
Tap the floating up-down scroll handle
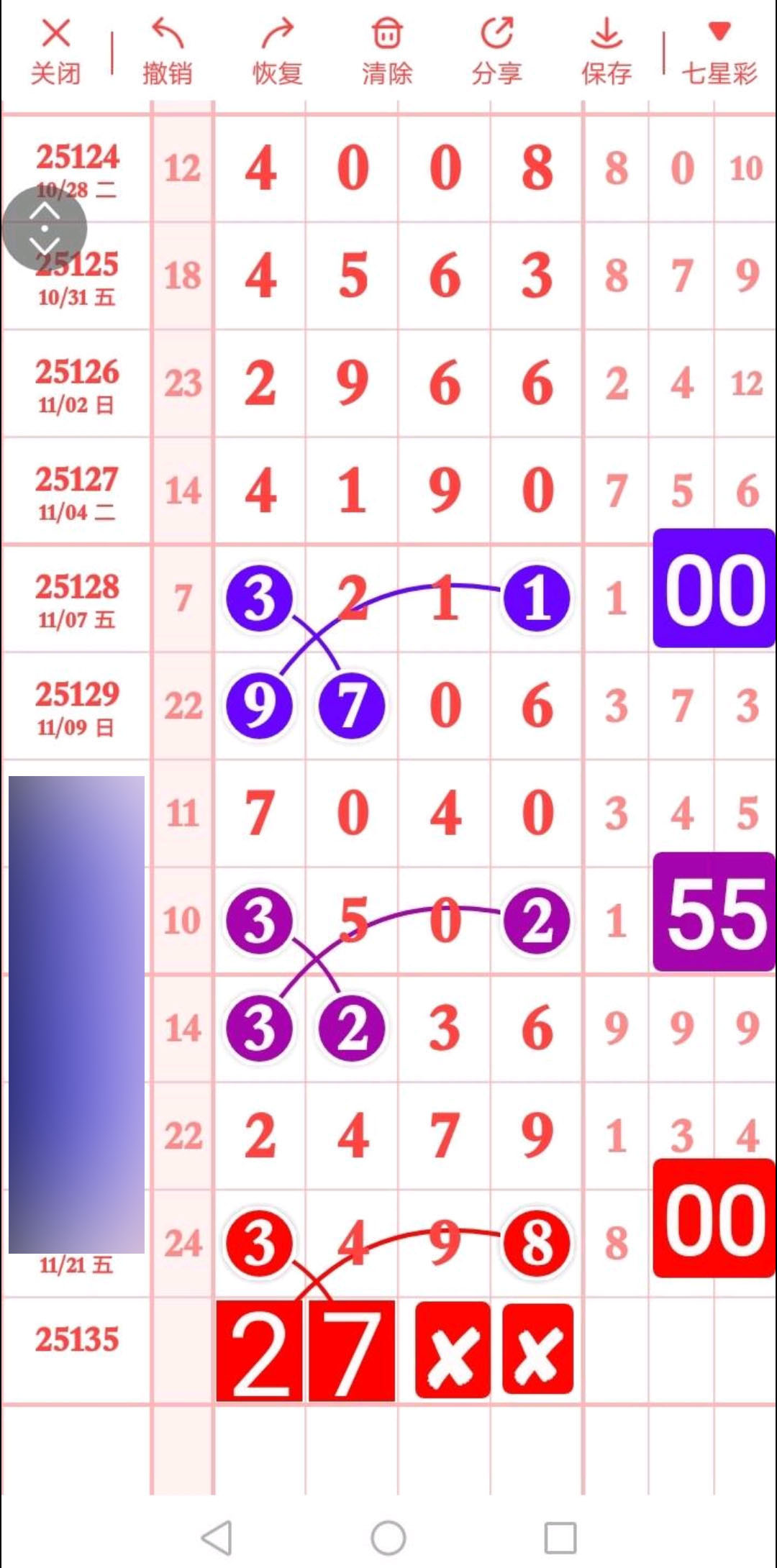click(x=45, y=228)
